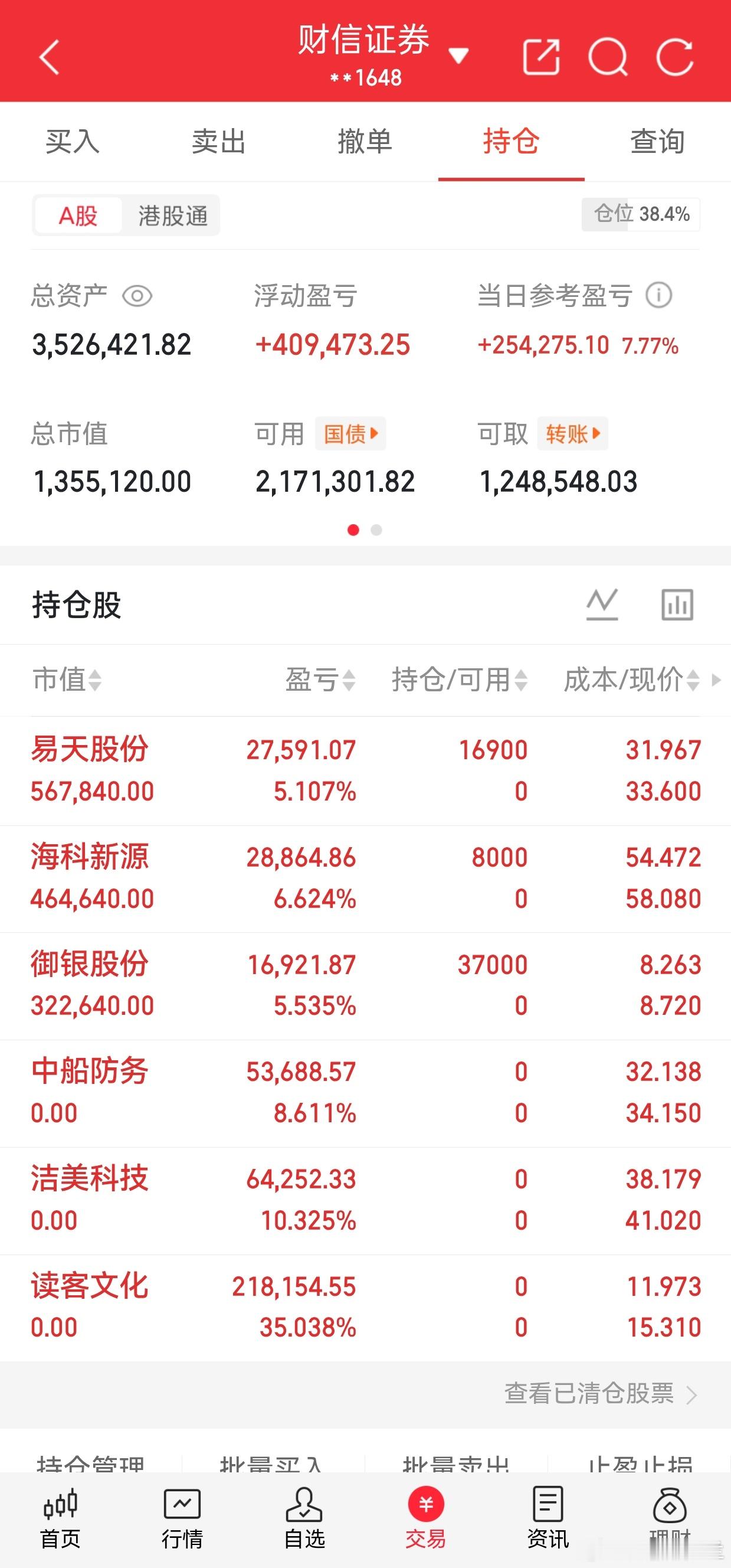The width and height of the screenshot is (731, 1568).
Task: Switch market to 港股通
Action: (x=172, y=215)
